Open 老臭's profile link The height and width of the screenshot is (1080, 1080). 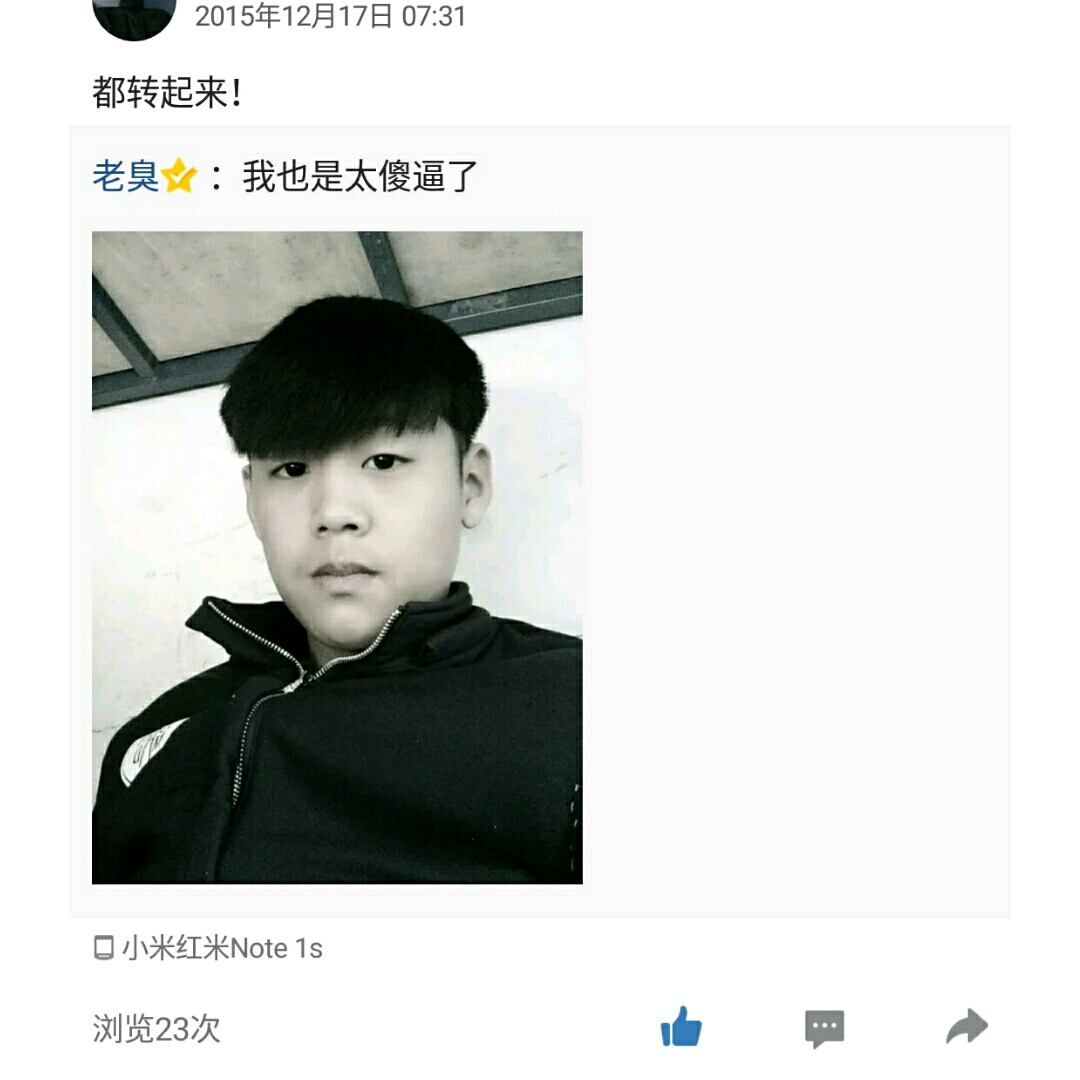point(127,178)
